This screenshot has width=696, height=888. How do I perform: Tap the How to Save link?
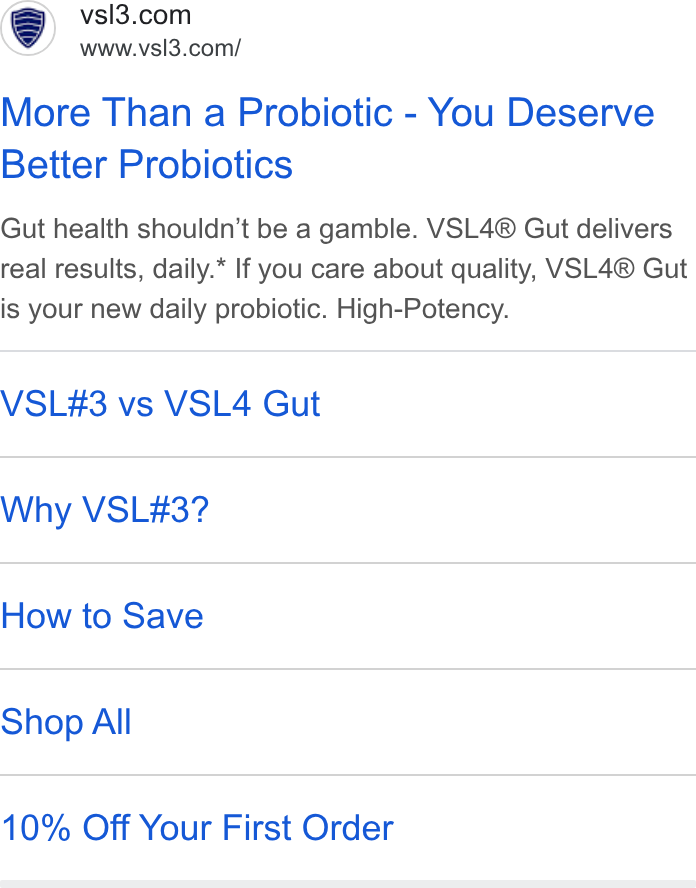(x=102, y=616)
